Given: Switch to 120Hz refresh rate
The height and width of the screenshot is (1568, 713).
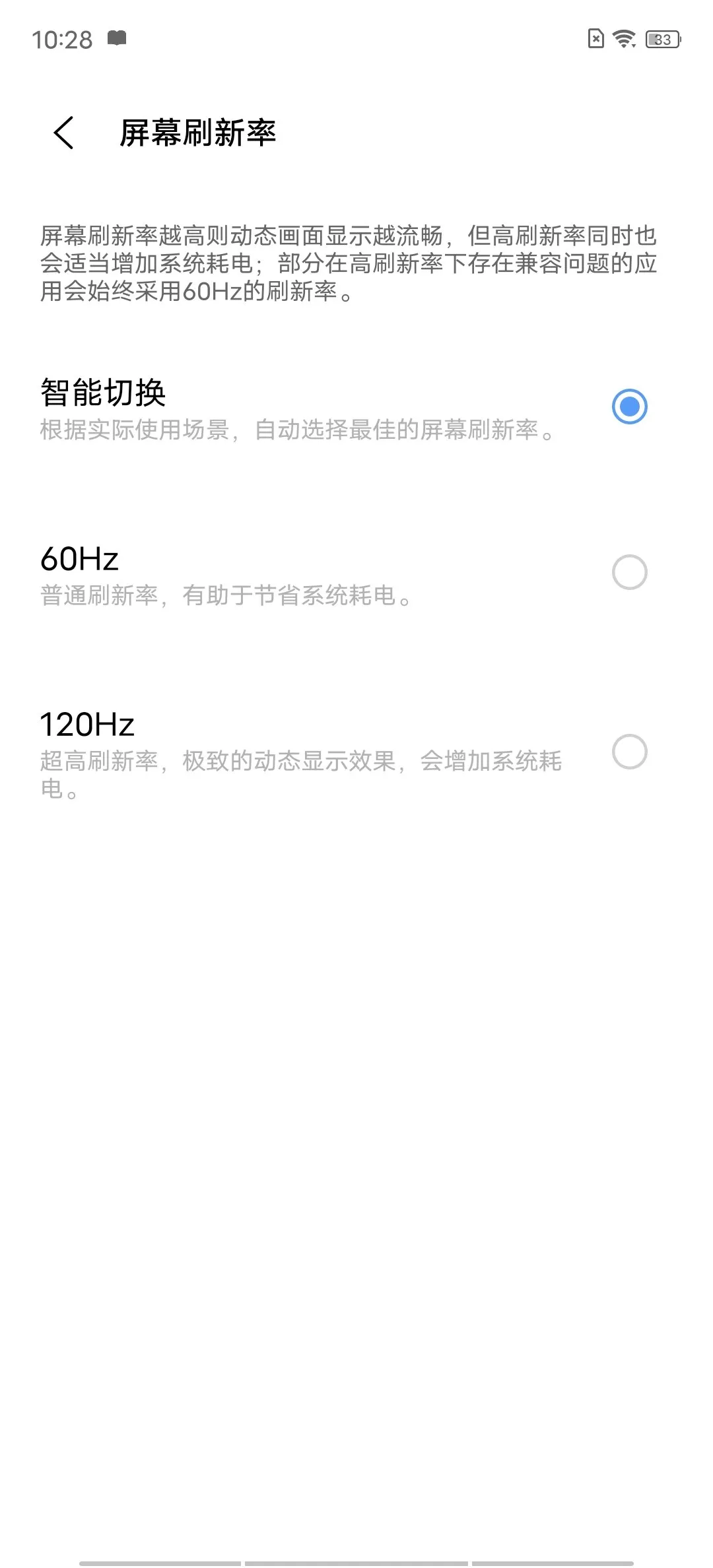Looking at the screenshot, I should pos(356,753).
